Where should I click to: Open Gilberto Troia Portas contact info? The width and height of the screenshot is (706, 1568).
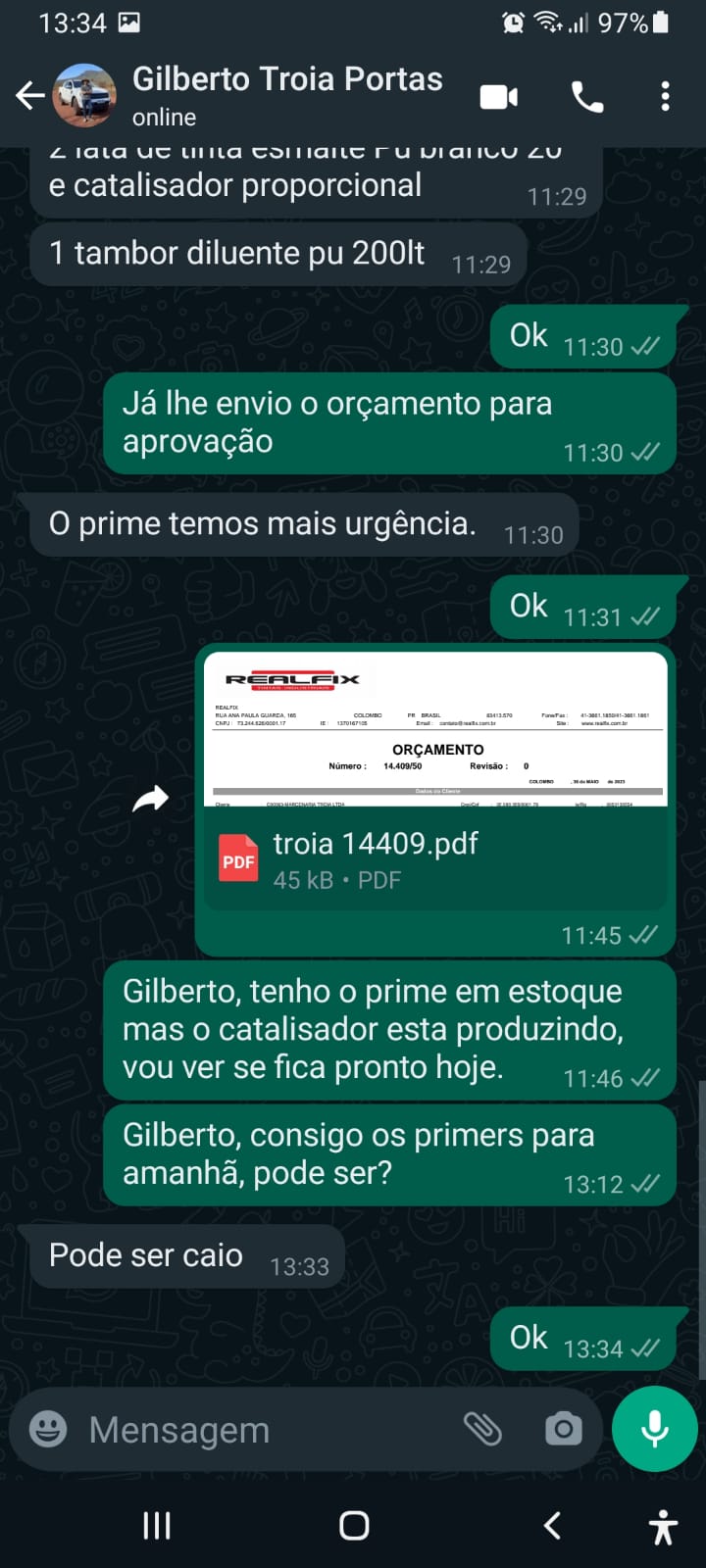286,94
